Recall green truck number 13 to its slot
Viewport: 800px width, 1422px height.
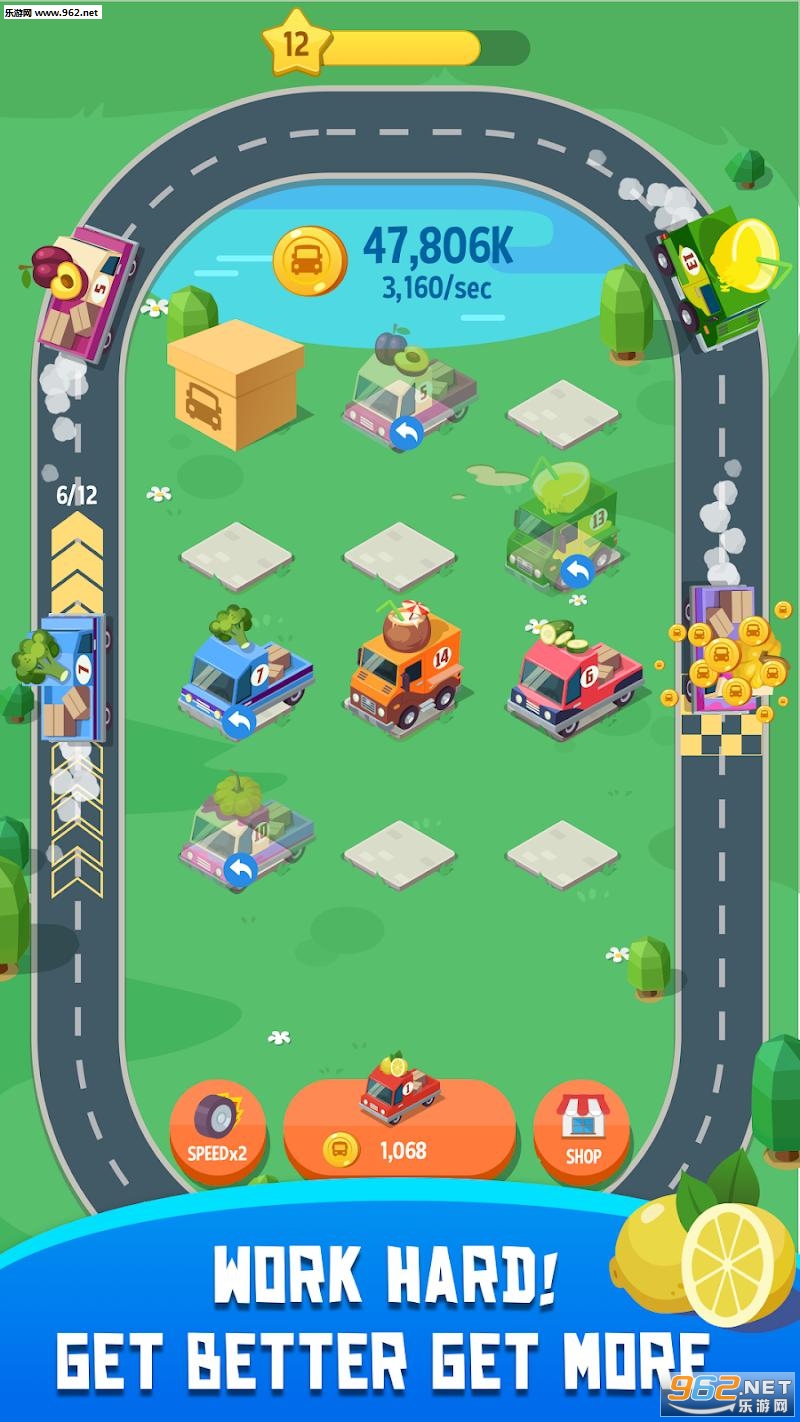(577, 571)
